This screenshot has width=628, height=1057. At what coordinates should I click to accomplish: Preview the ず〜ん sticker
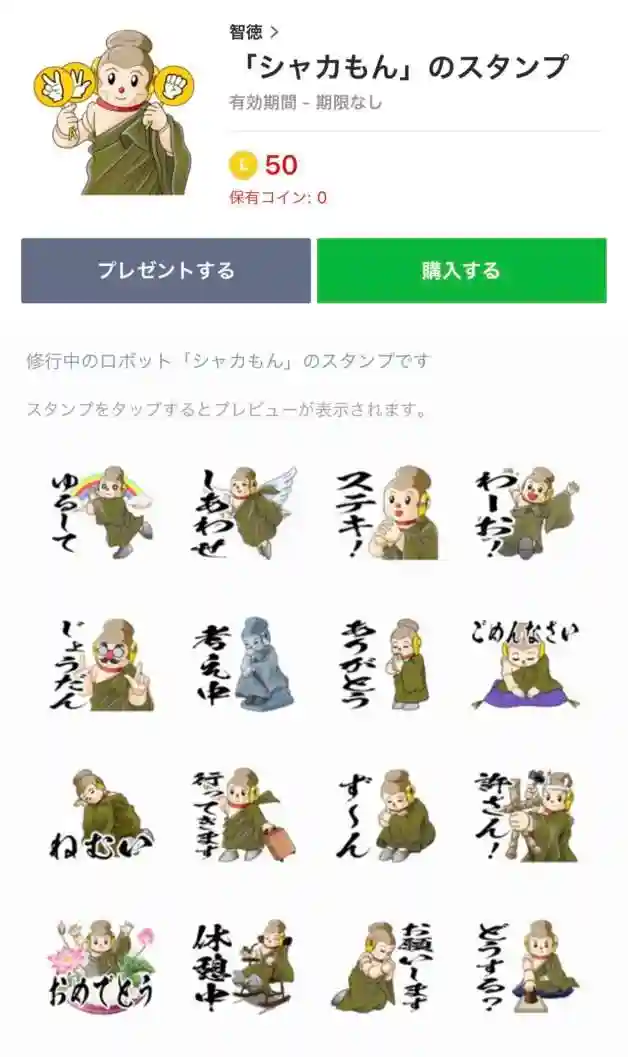(x=387, y=815)
